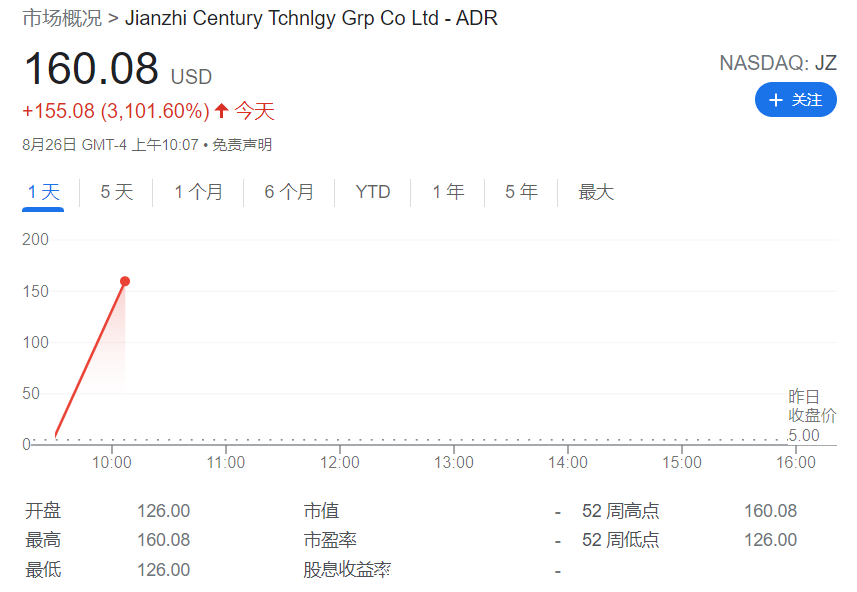Switch to the 5 年 range tab
Viewport: 857px width, 592px height.
point(521,192)
